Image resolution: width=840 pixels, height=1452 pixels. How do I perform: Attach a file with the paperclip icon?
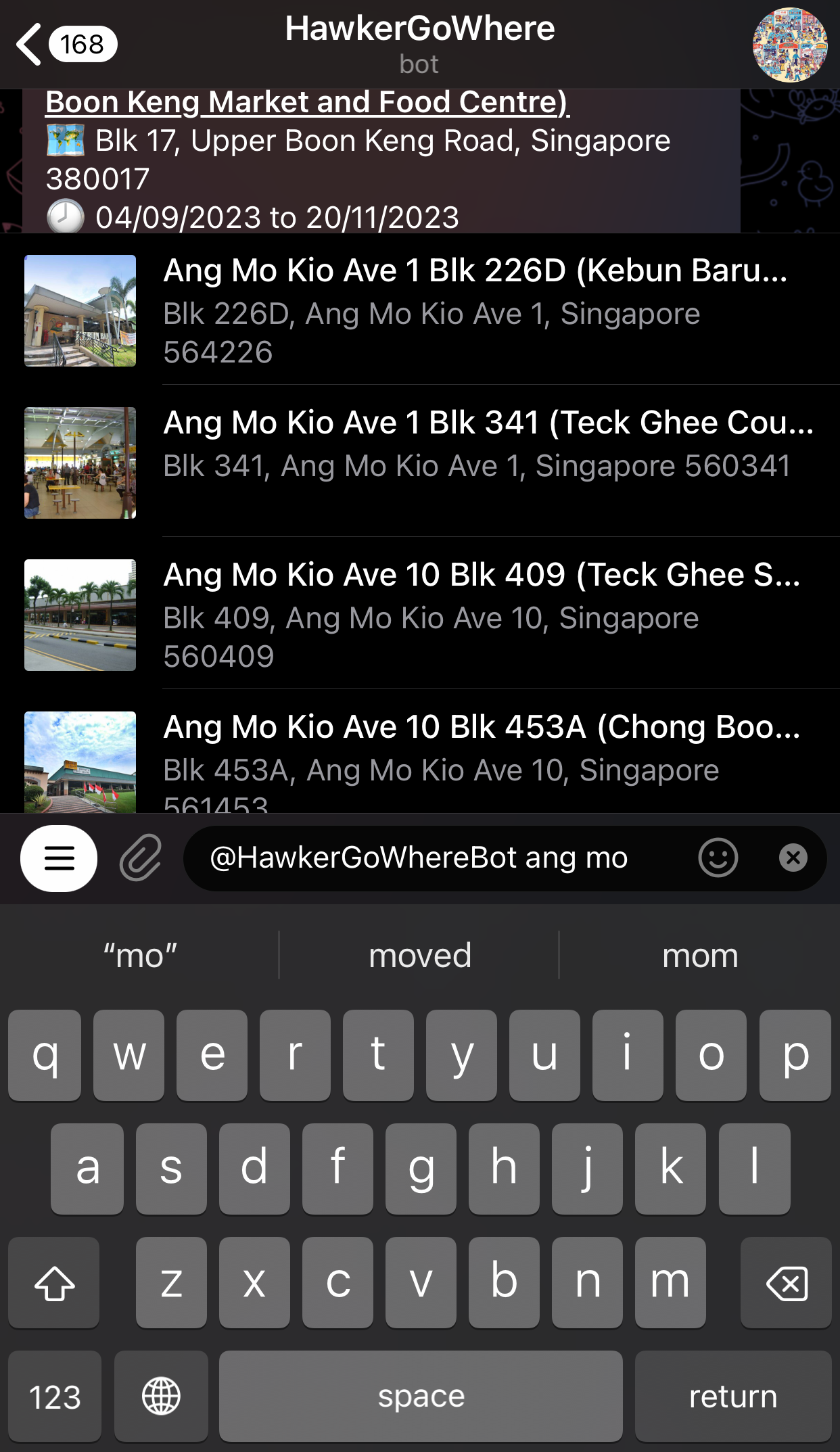141,858
